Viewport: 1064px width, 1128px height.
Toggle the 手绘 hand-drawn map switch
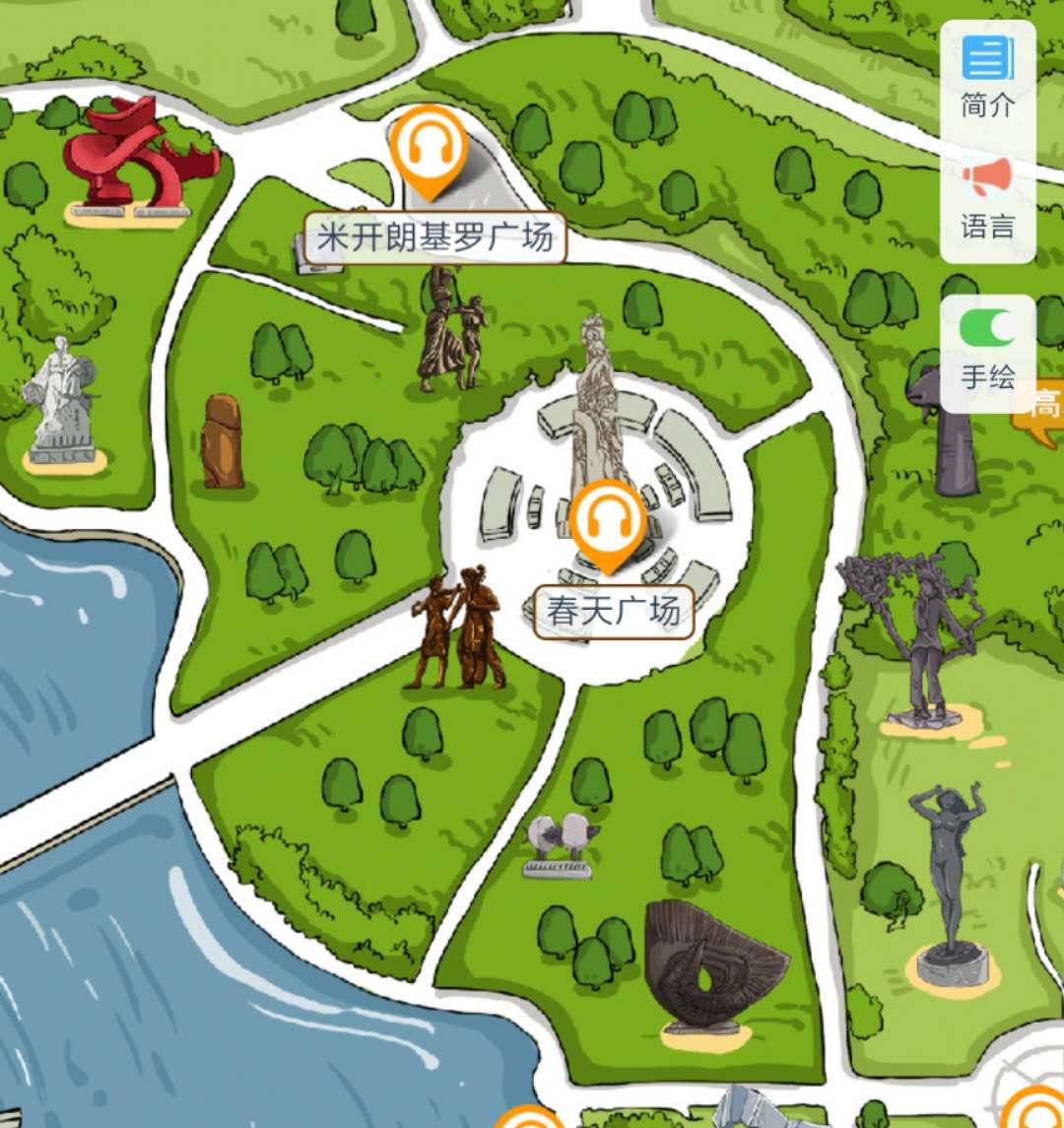pos(987,328)
